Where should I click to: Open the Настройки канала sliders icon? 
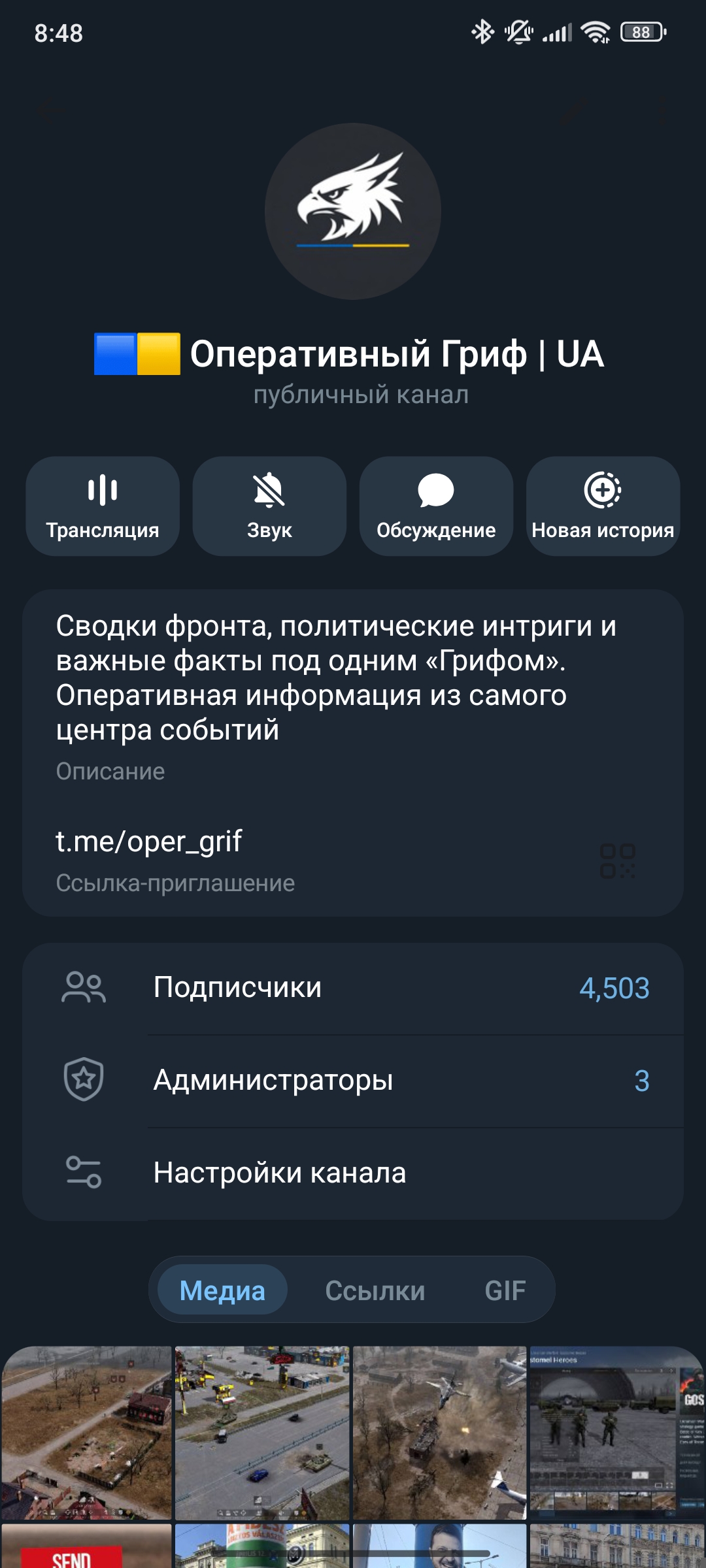(x=84, y=1173)
